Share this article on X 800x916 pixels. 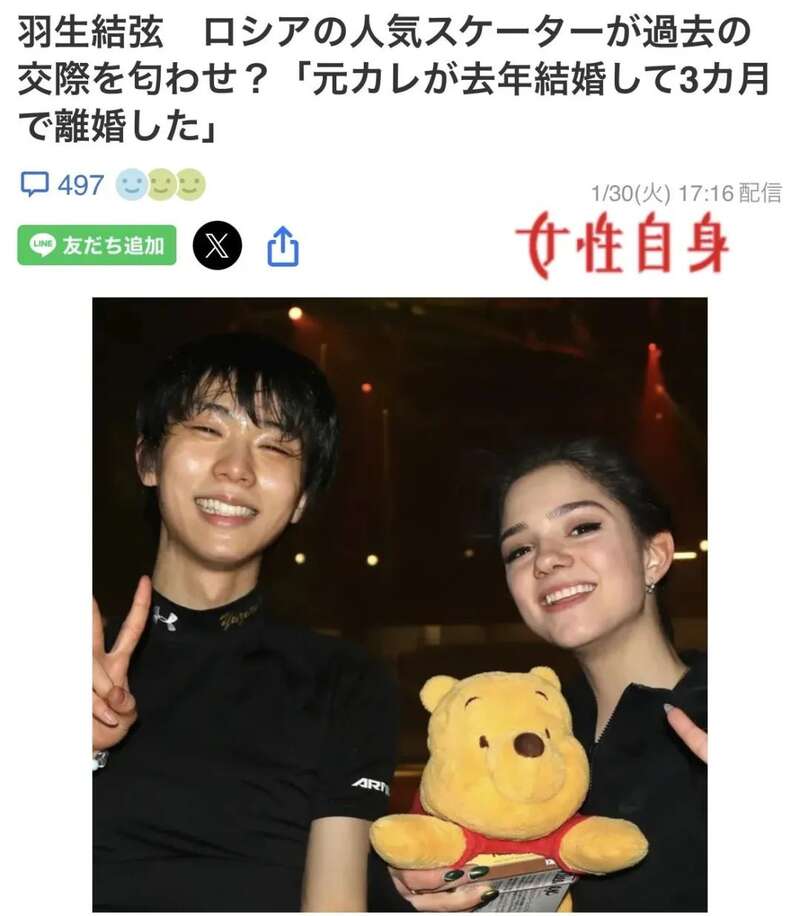pyautogui.click(x=217, y=246)
